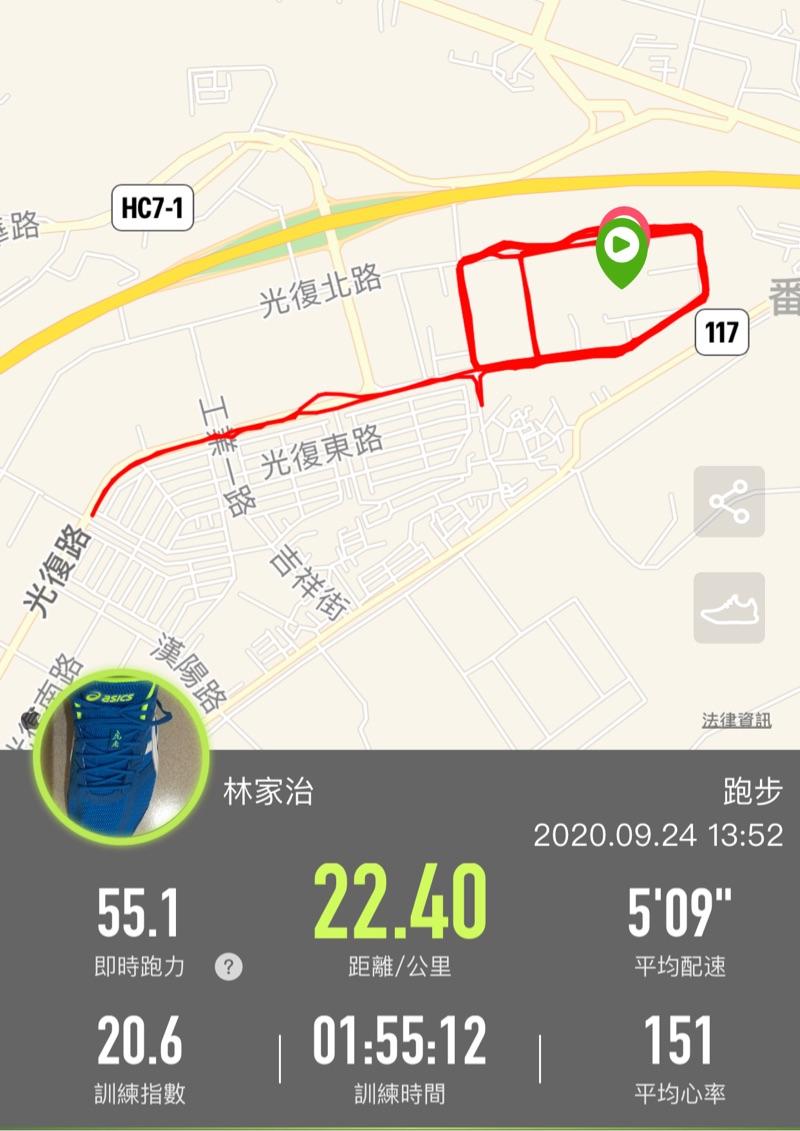The height and width of the screenshot is (1131, 800).
Task: Open the 法律資訊 legal info link
Action: 736,719
